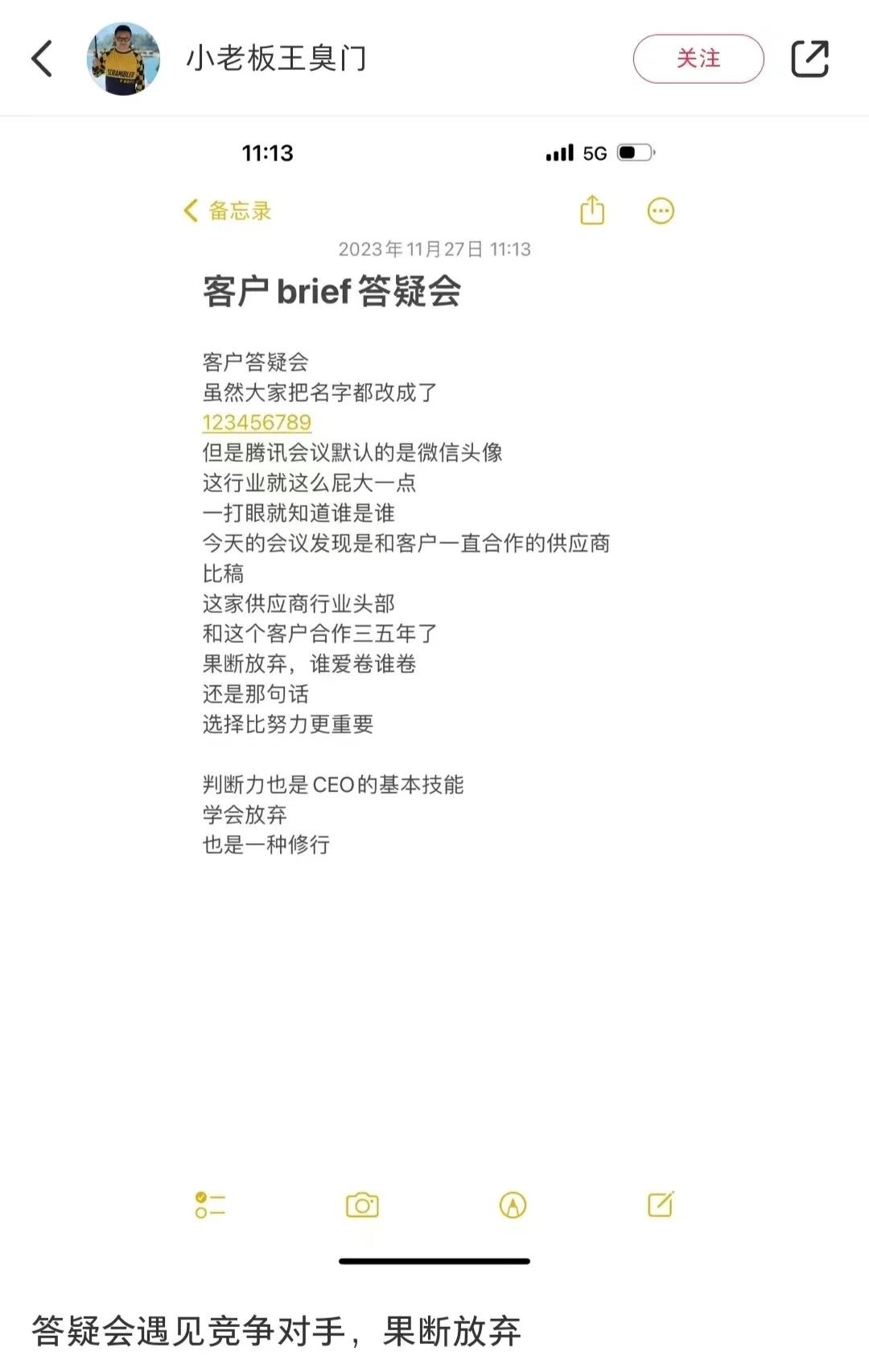
Task: Follow 小老板王臭门 with the 关注 button
Action: (698, 59)
